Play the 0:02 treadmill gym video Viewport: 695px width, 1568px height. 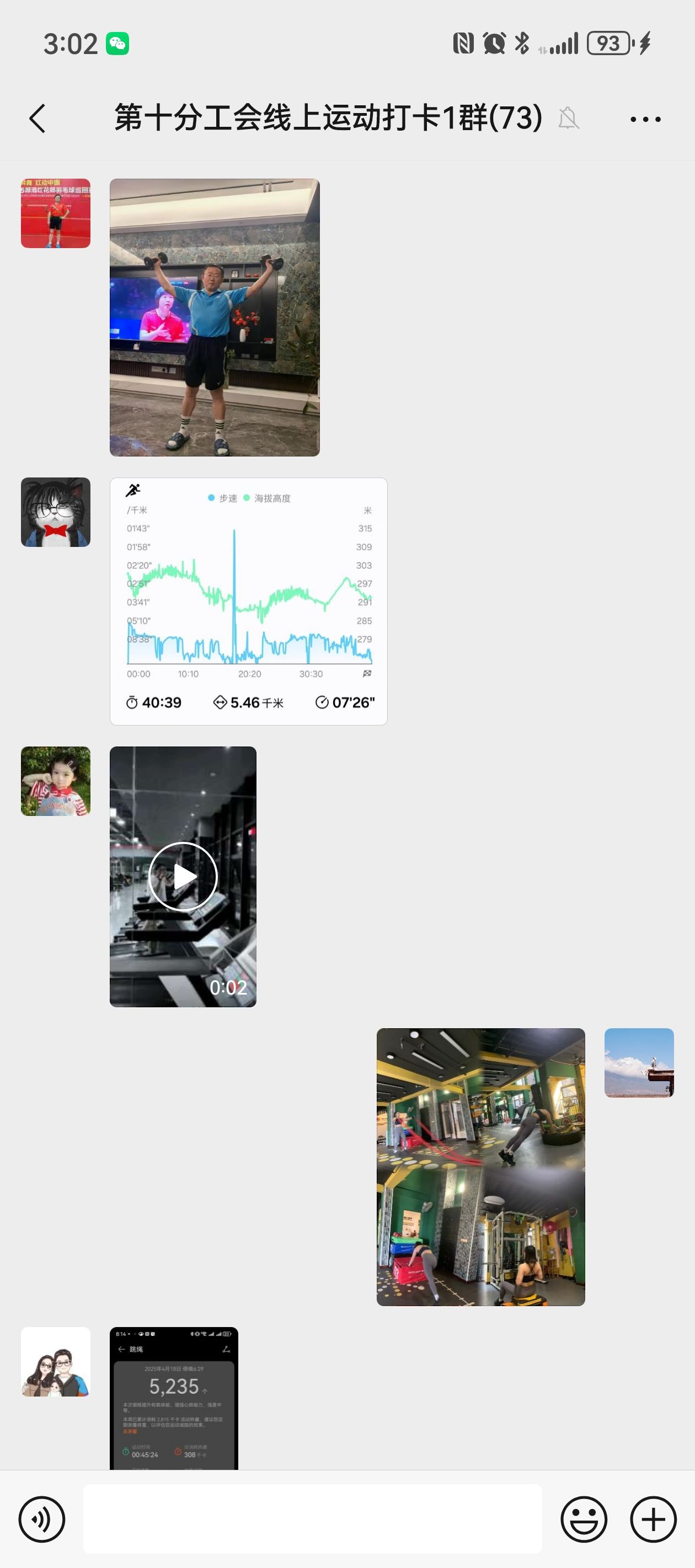(183, 877)
